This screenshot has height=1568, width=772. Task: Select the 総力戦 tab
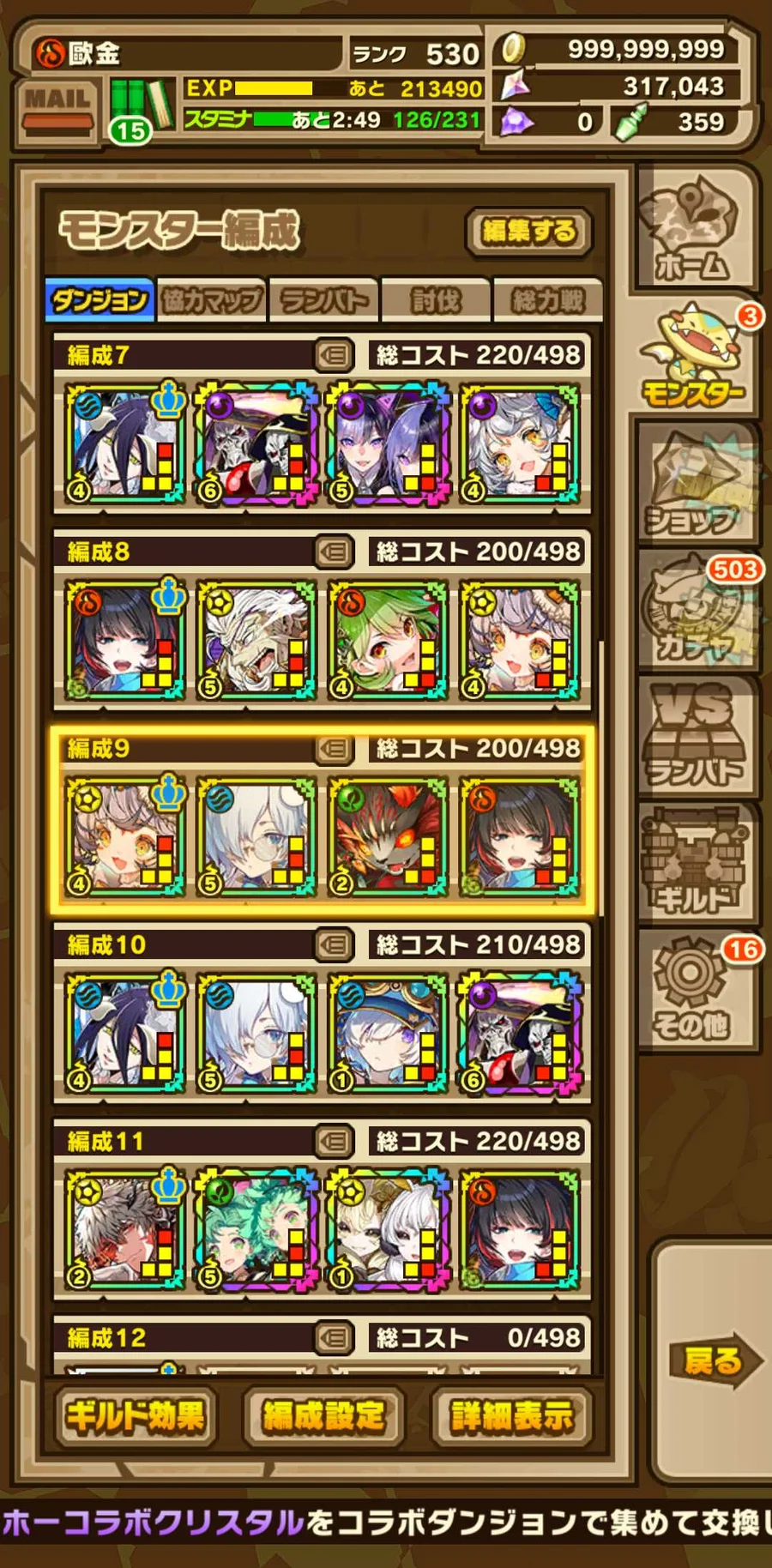tap(547, 300)
